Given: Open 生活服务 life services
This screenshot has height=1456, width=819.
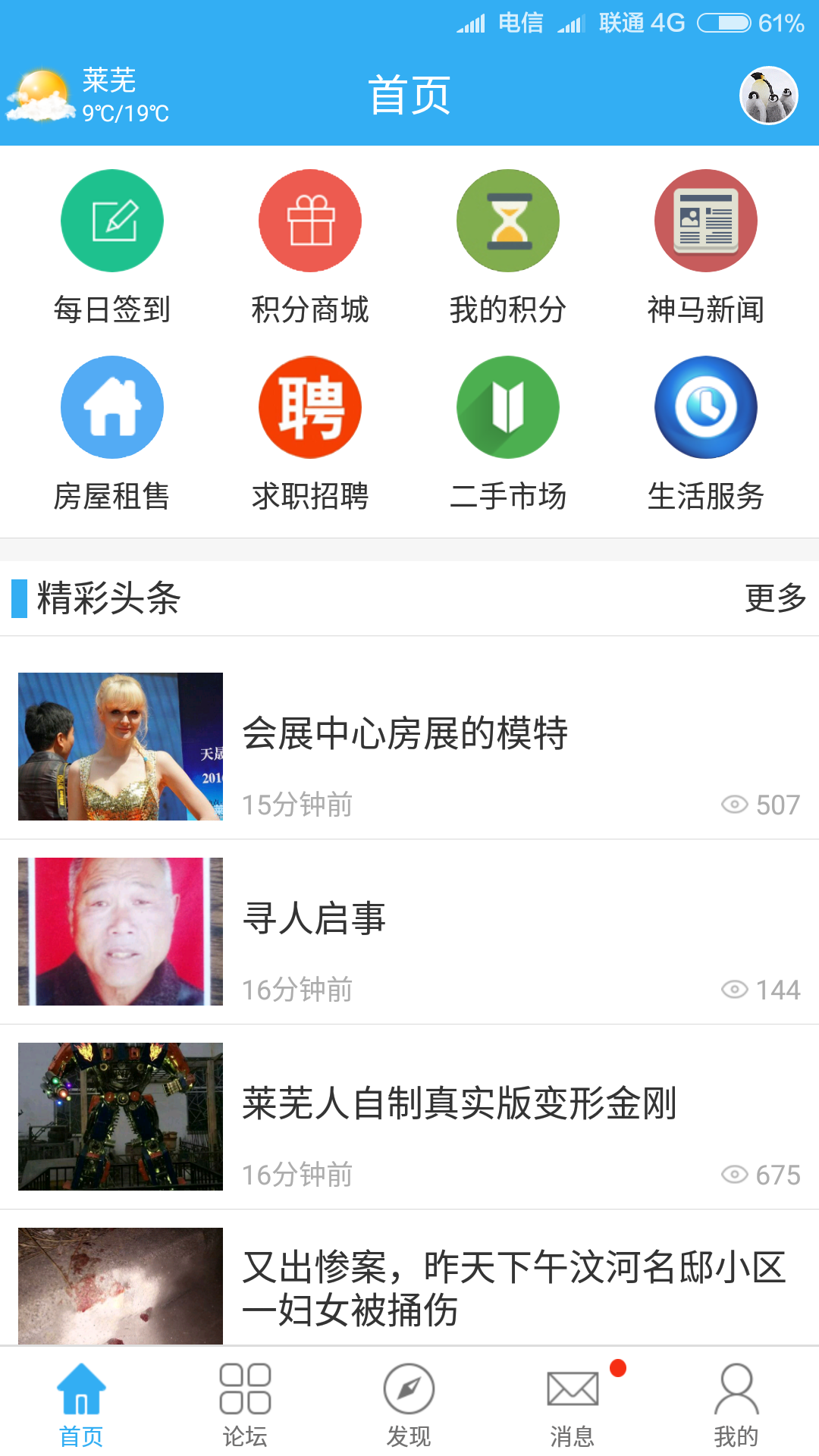Looking at the screenshot, I should 706,434.
